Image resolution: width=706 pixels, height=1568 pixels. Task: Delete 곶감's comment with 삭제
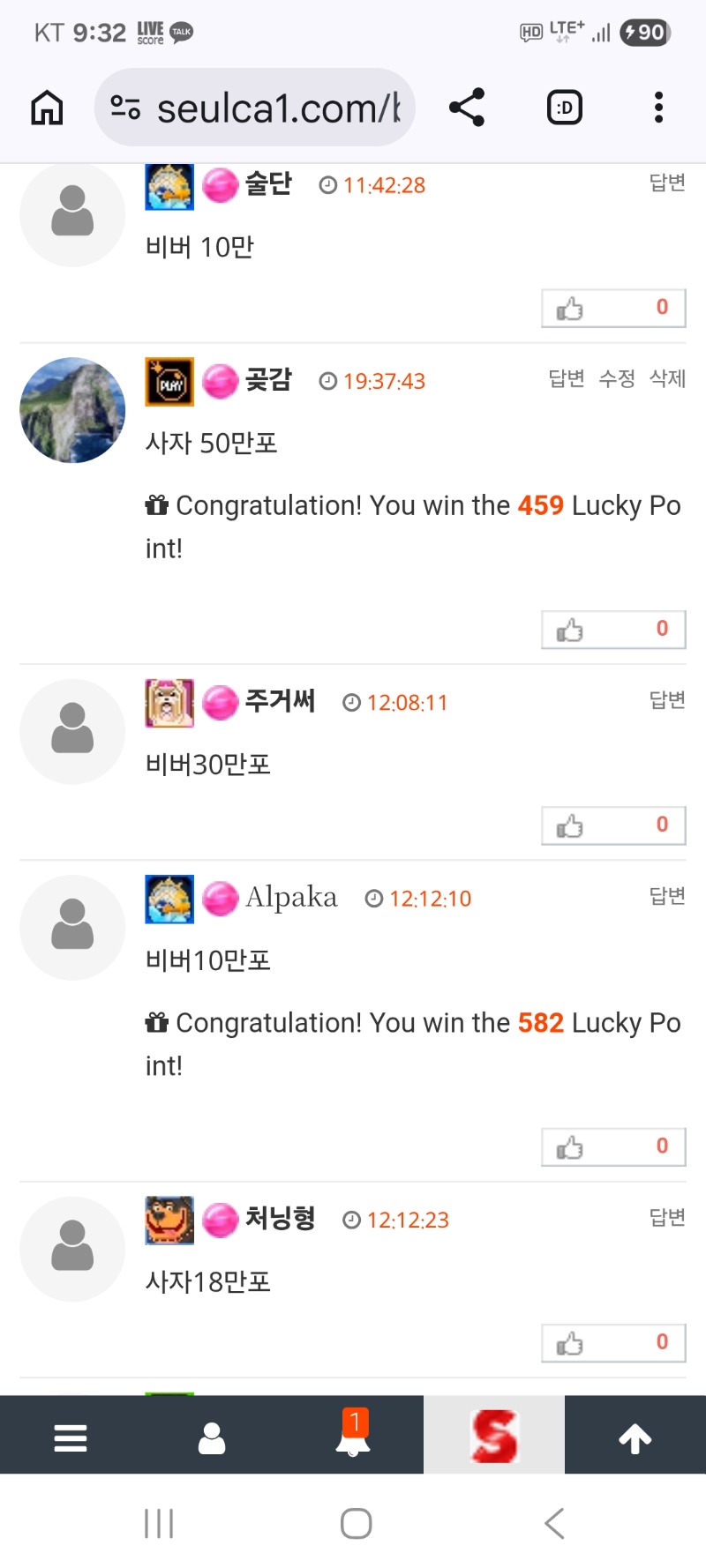click(667, 378)
